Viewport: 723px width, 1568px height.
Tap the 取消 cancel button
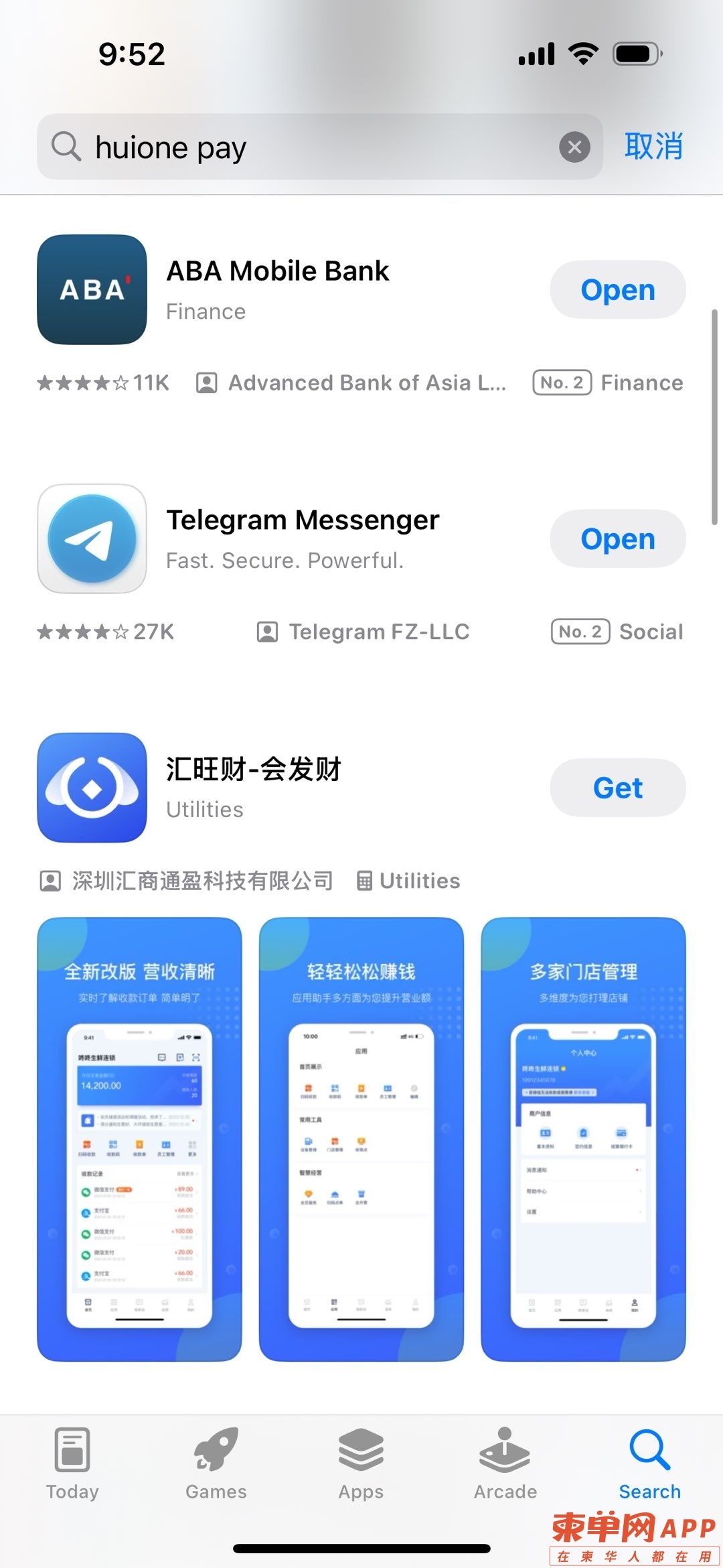coord(653,146)
